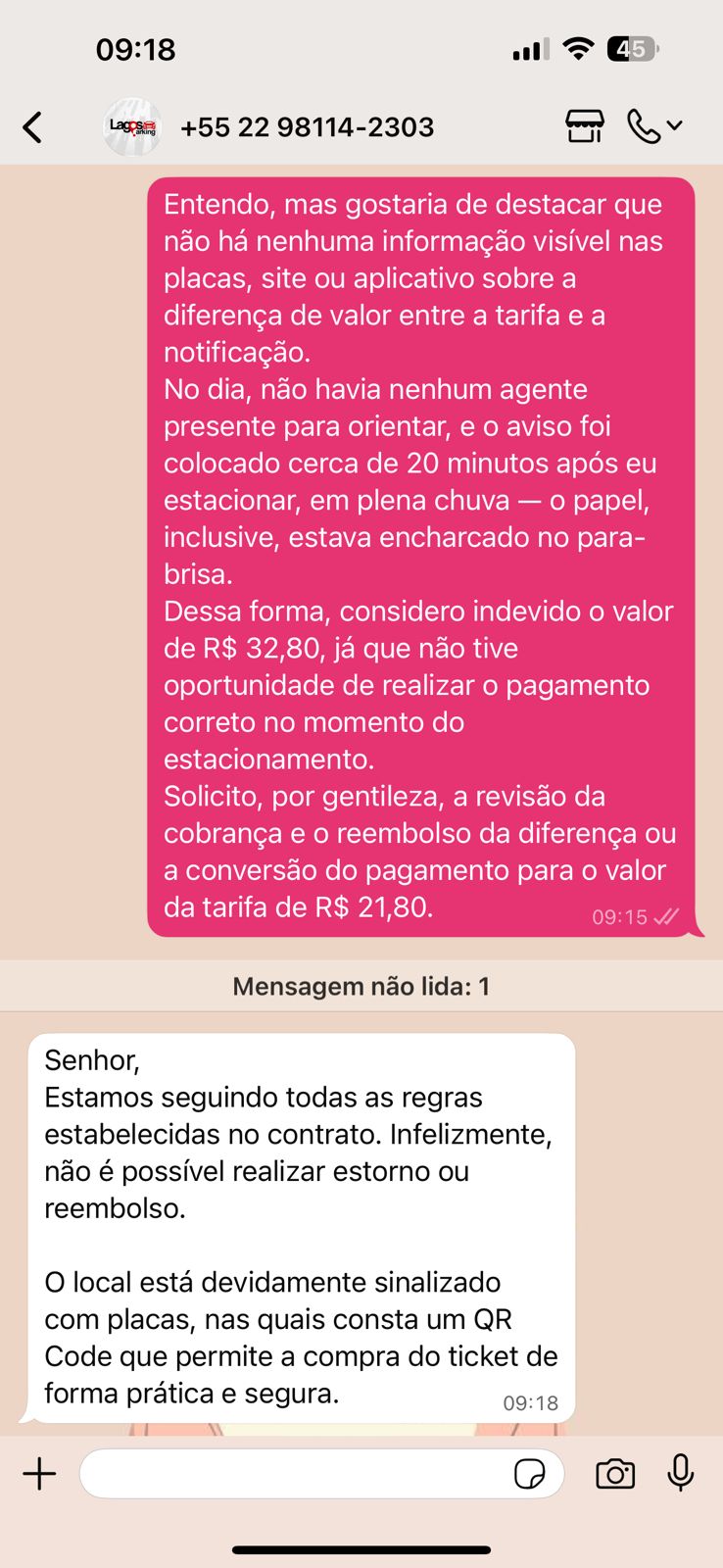Viewport: 723px width, 1568px height.
Task: Go back to the chat list
Action: pyautogui.click(x=32, y=127)
